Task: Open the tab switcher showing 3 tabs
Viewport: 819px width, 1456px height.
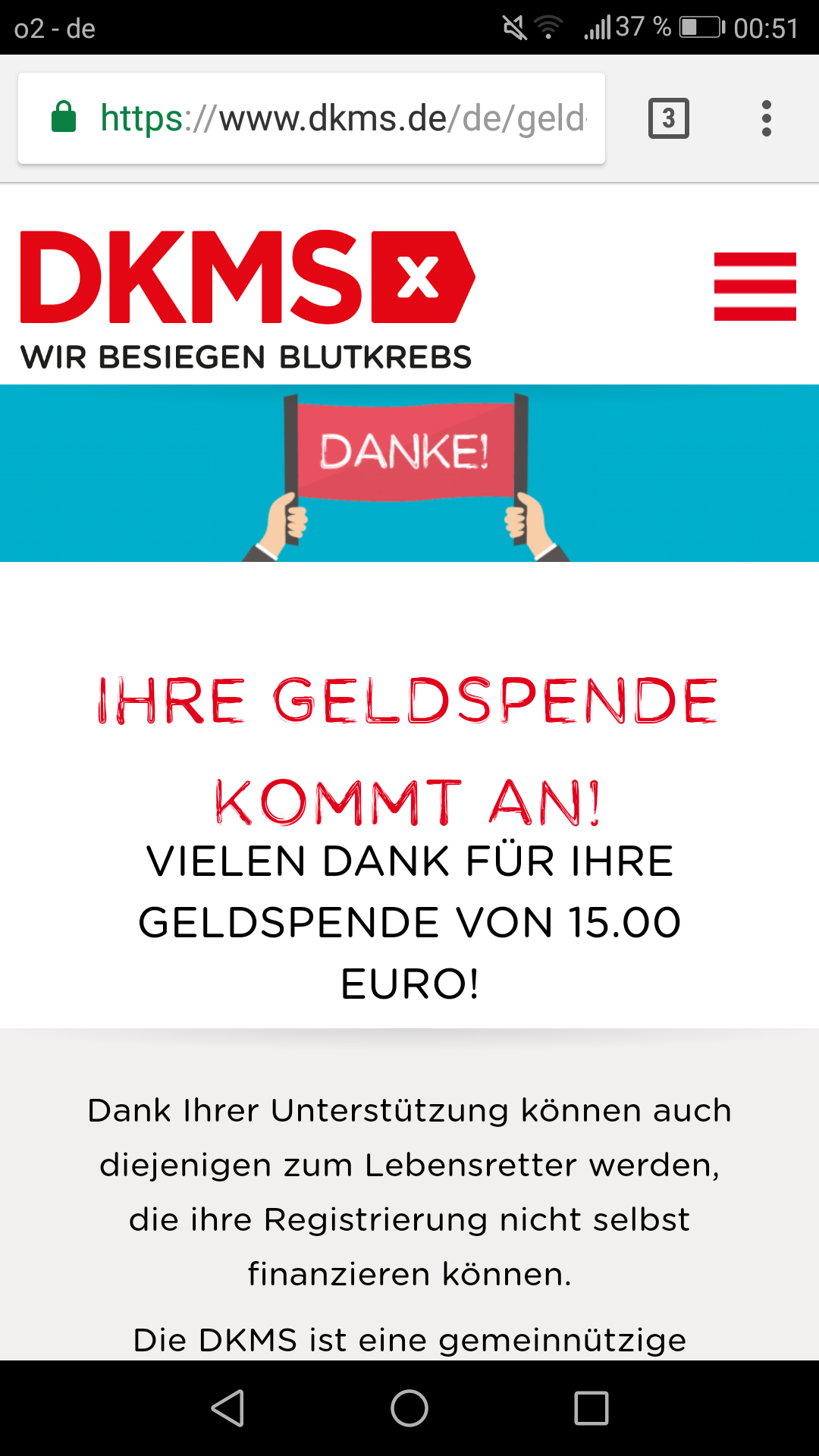Action: [x=668, y=118]
